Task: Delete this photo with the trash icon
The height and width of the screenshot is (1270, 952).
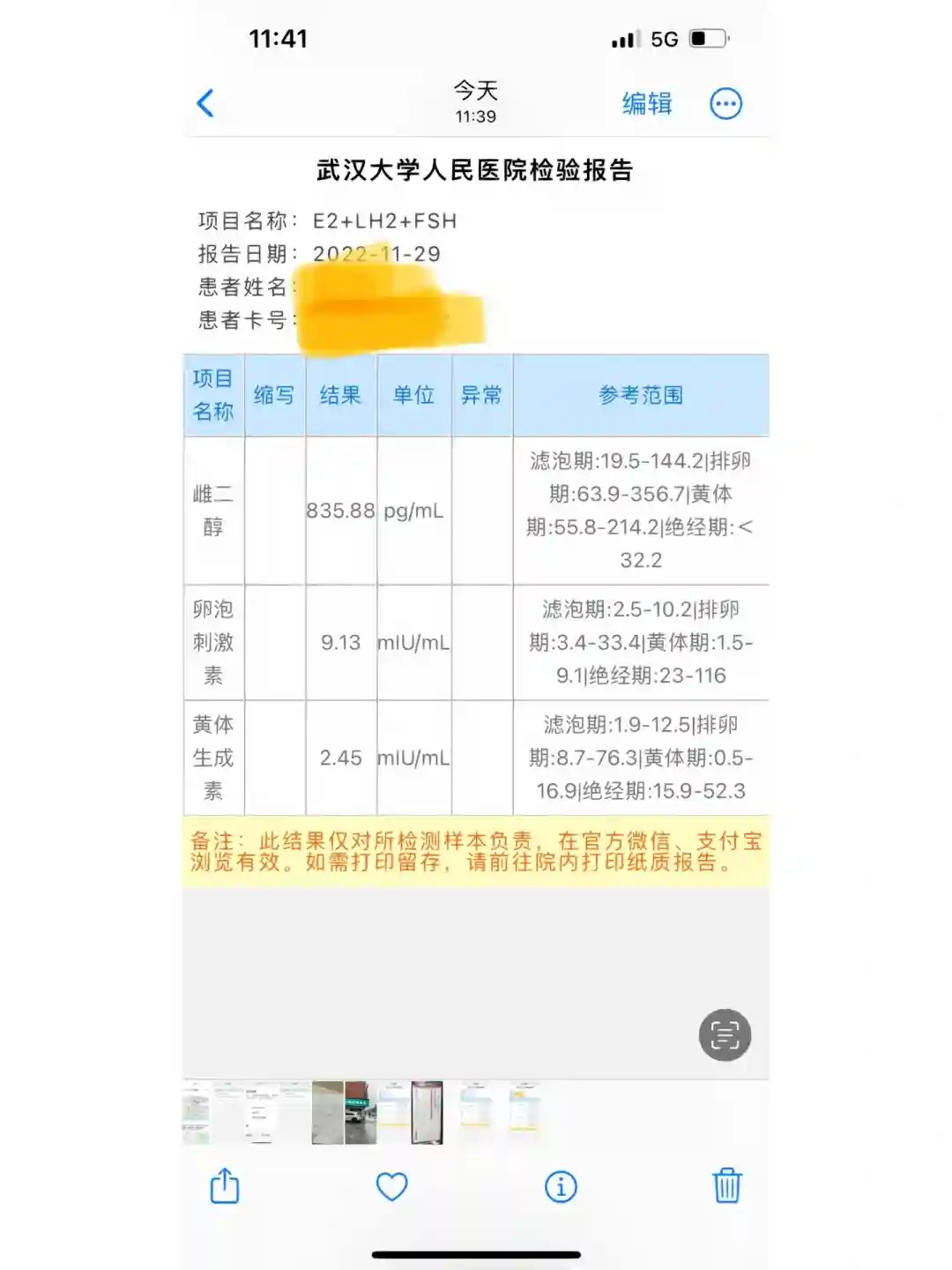Action: click(727, 1186)
